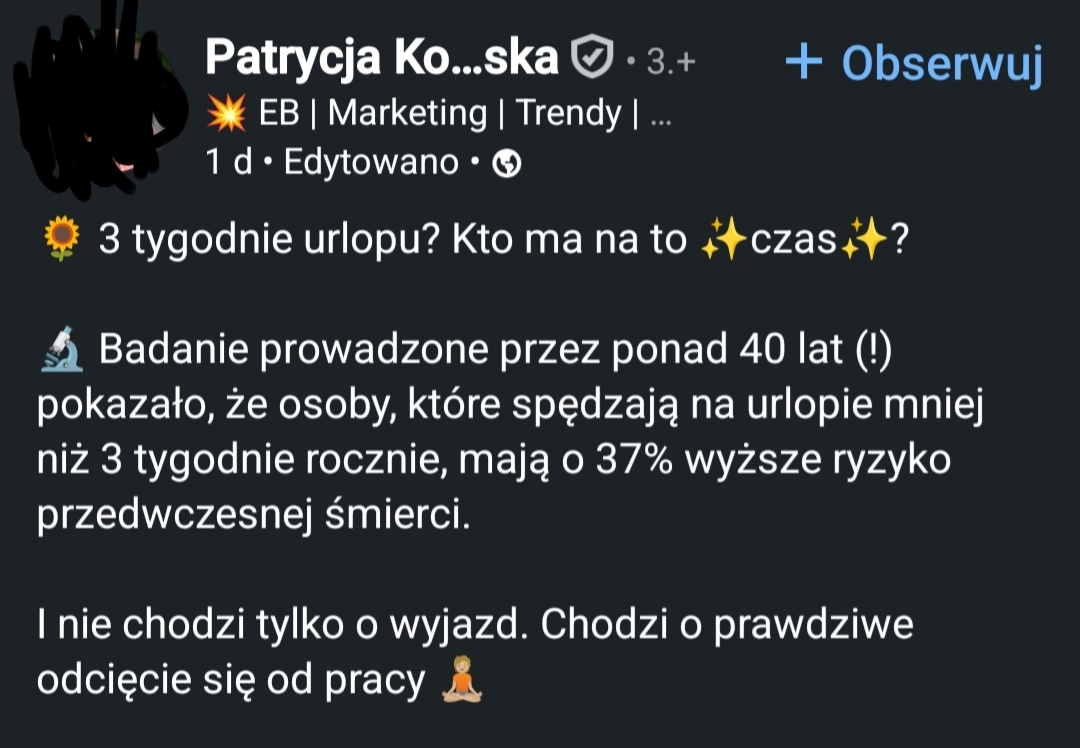Follow Patrycja with the Obserwuj button
1080x748 pixels.
click(915, 63)
